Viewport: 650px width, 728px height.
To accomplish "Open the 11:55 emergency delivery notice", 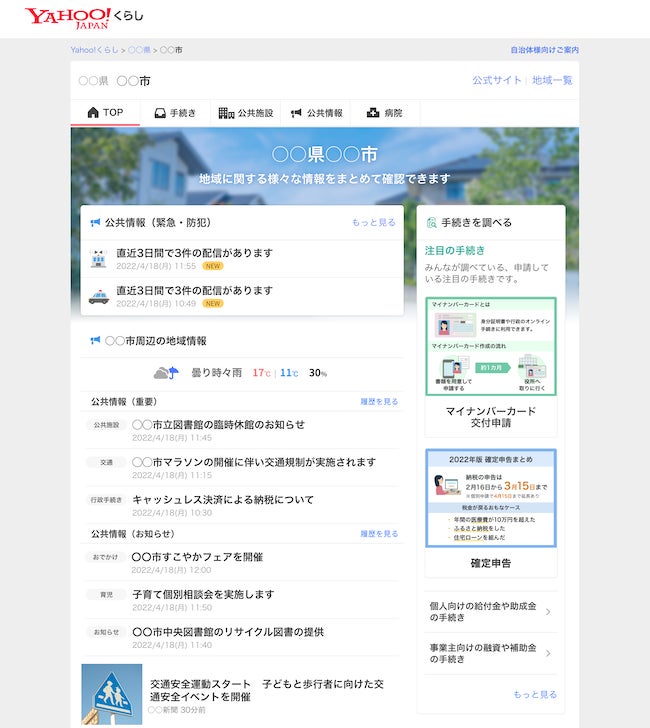I will click(x=242, y=259).
